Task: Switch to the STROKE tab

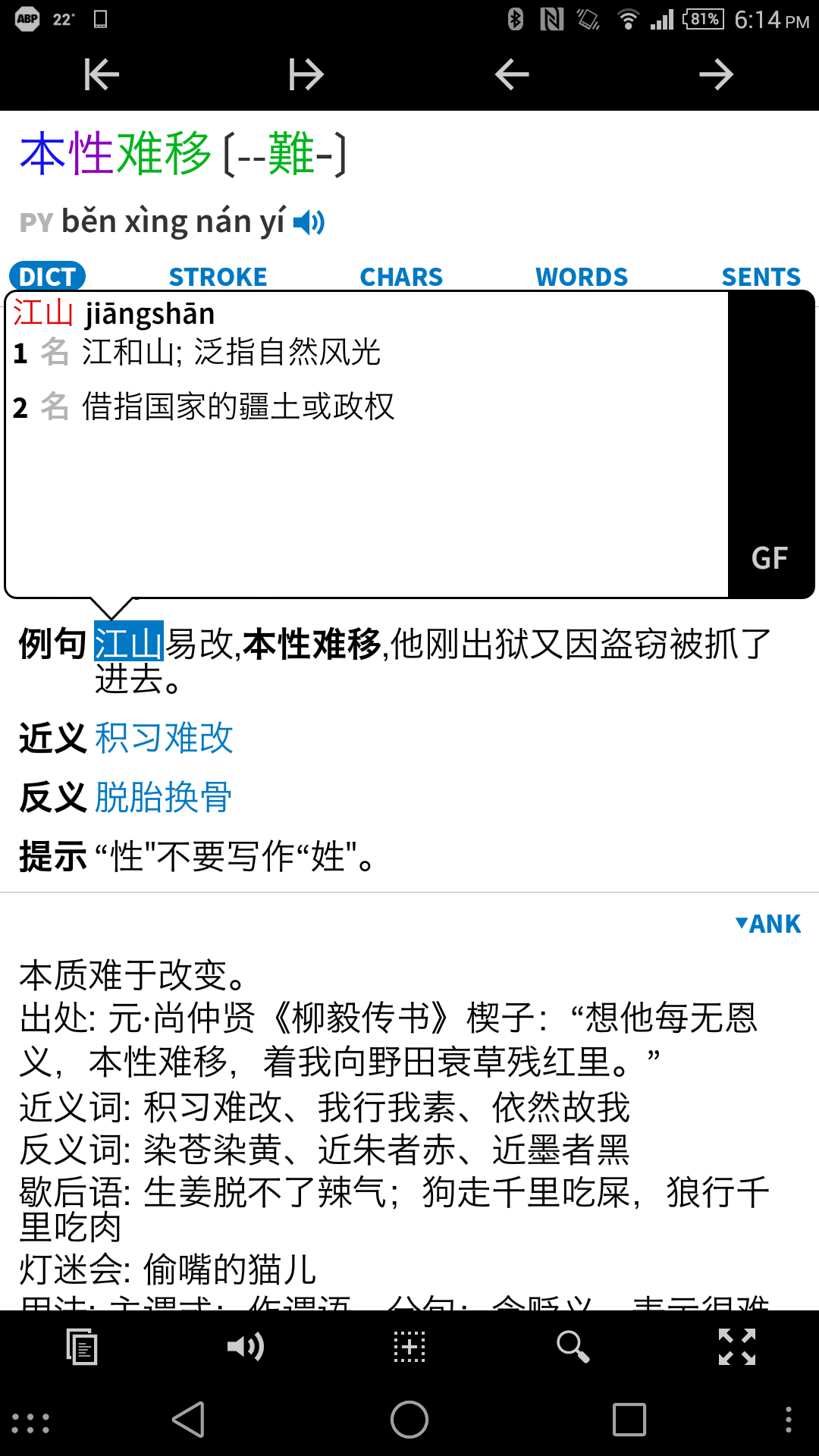Action: [x=218, y=277]
